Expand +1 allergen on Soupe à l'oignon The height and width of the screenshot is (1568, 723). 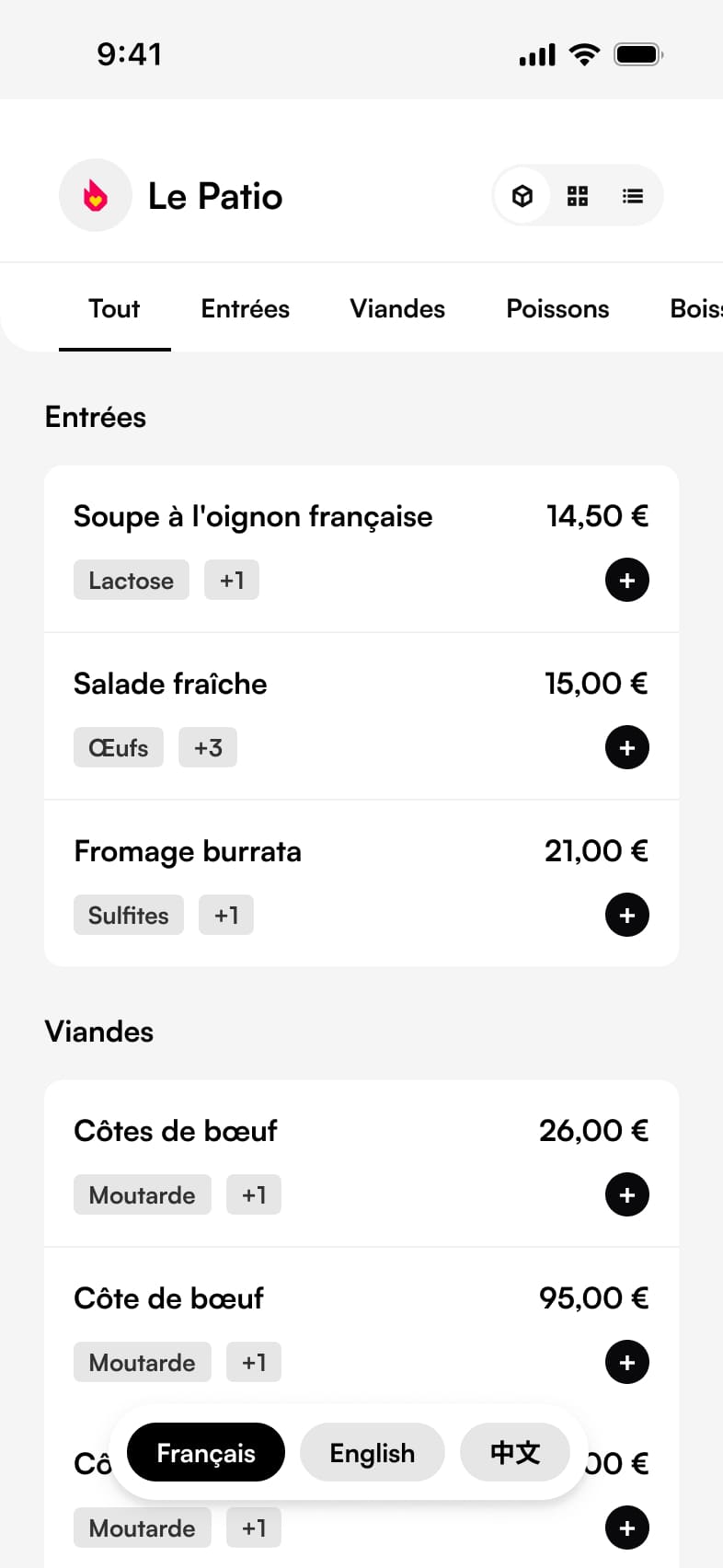(231, 580)
